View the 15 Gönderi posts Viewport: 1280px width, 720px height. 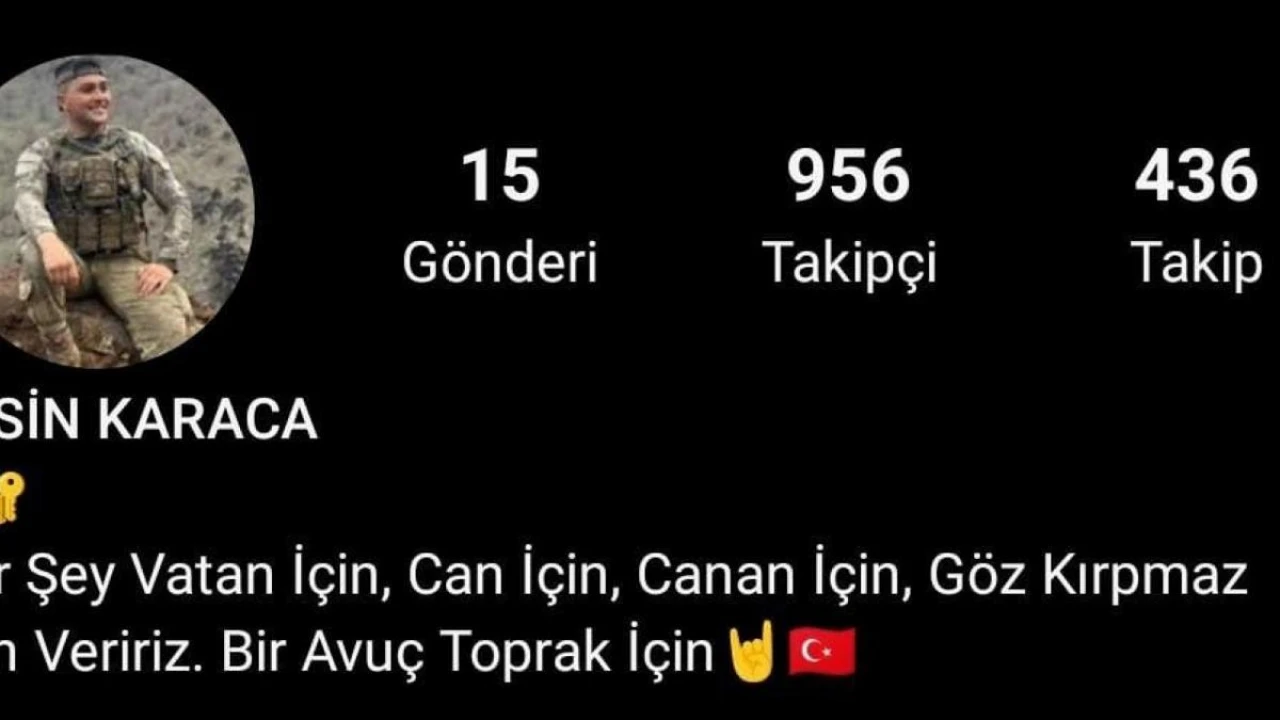500,215
